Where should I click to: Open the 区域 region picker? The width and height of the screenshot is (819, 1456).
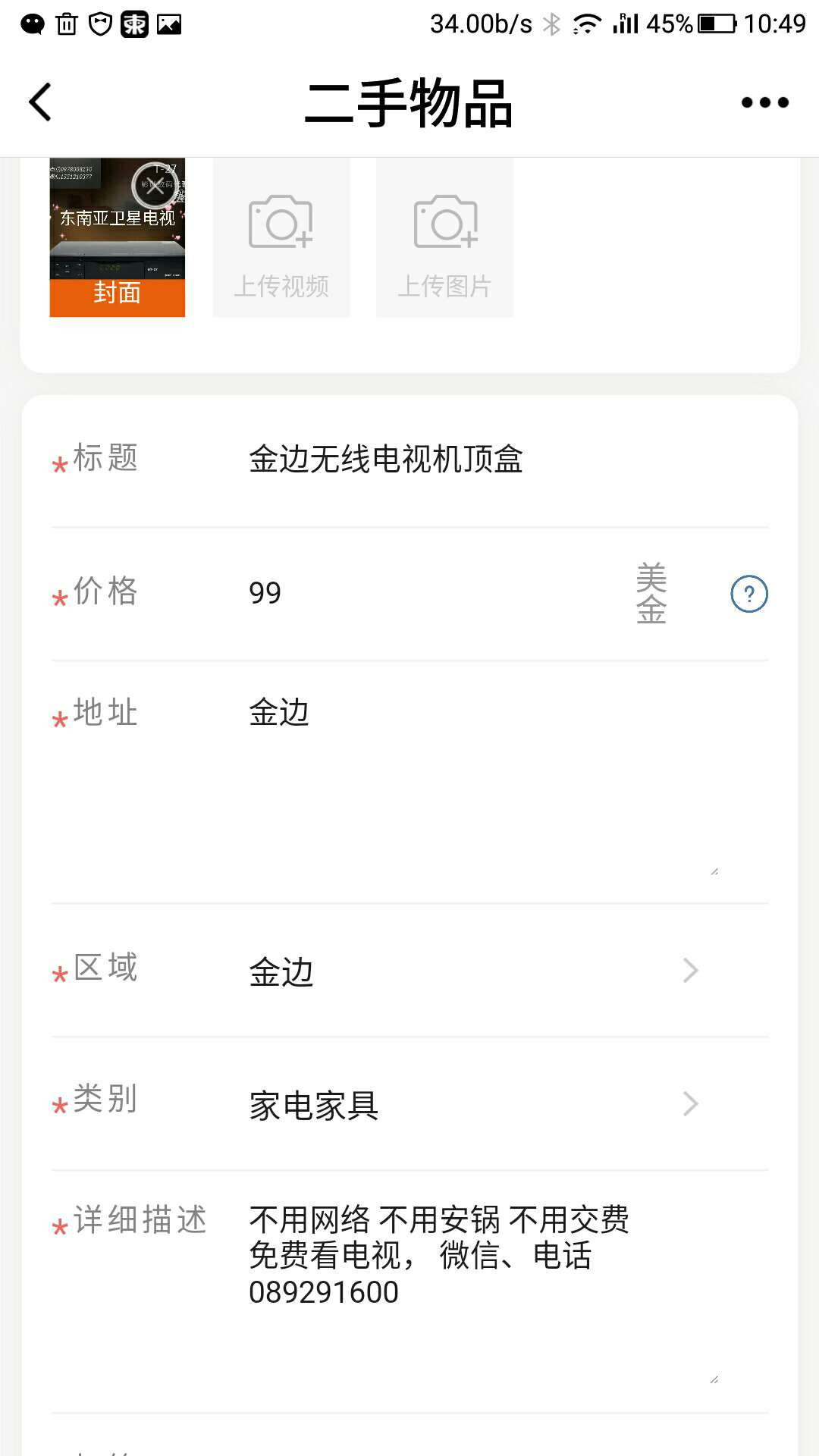409,971
